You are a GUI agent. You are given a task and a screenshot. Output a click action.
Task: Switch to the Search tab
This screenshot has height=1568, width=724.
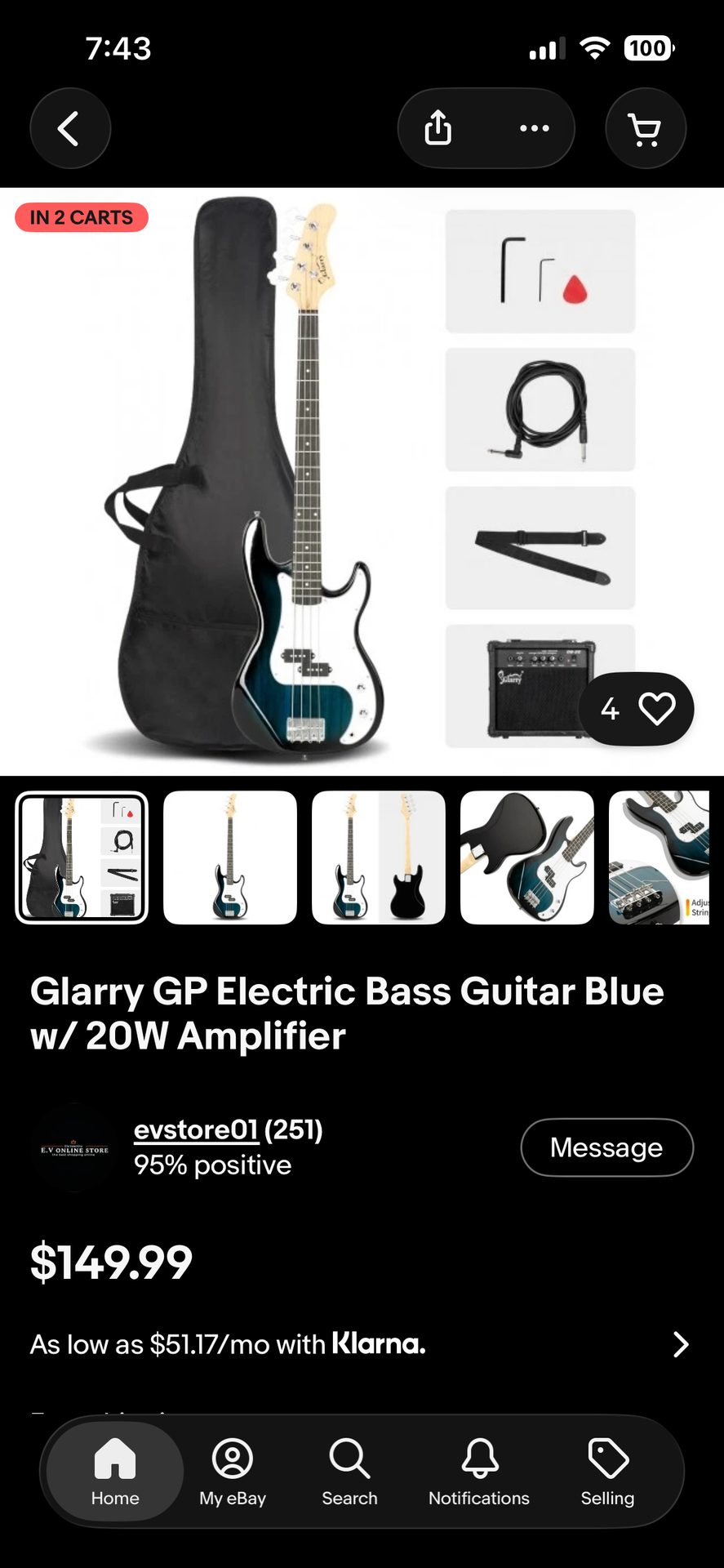[x=349, y=1472]
